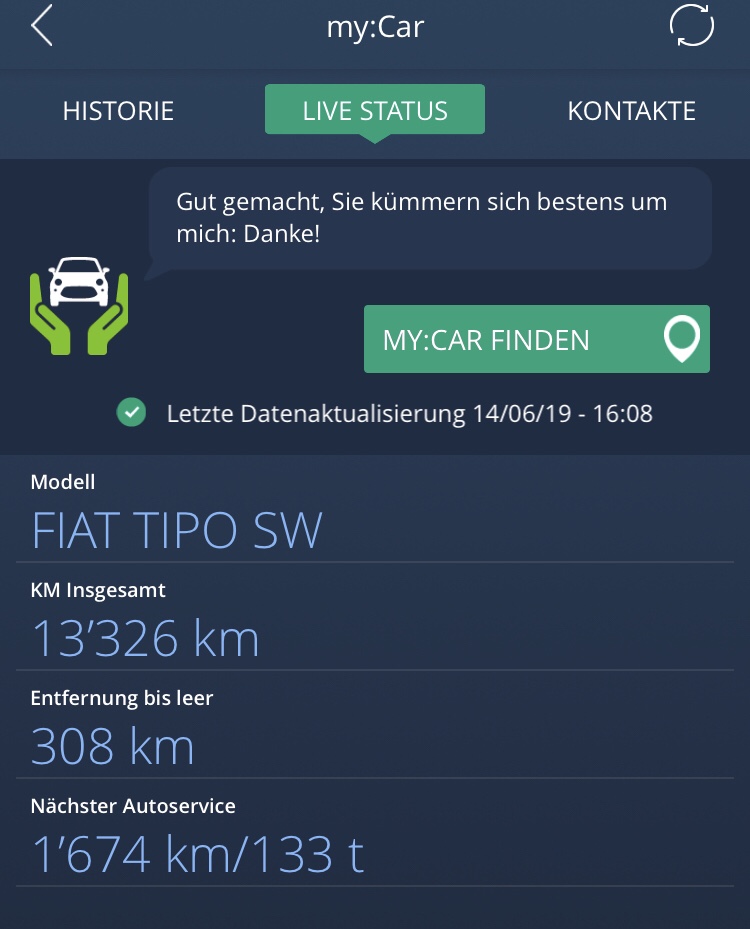
Task: Go back using the top-left arrow
Action: (x=41, y=26)
